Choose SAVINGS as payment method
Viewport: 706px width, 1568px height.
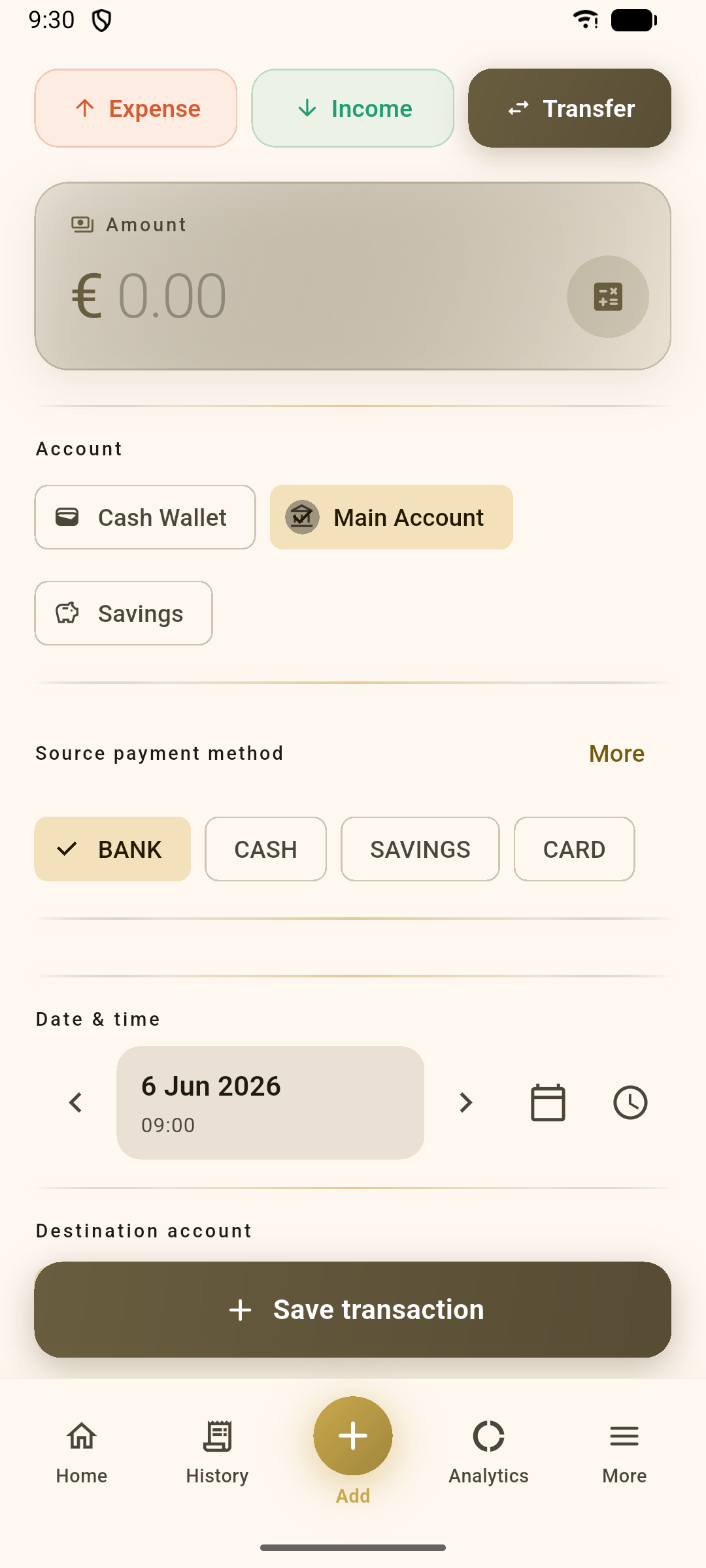420,849
